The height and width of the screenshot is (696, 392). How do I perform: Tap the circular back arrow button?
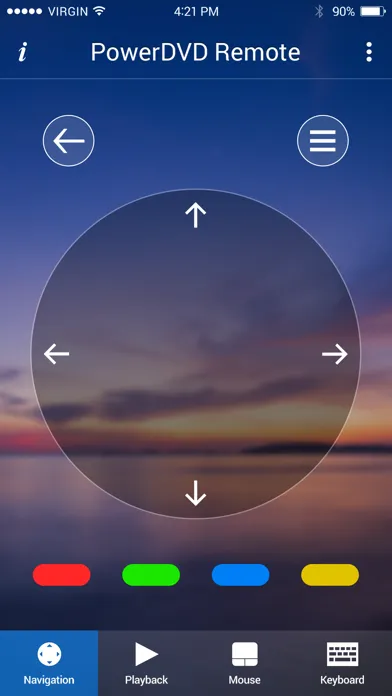69,141
